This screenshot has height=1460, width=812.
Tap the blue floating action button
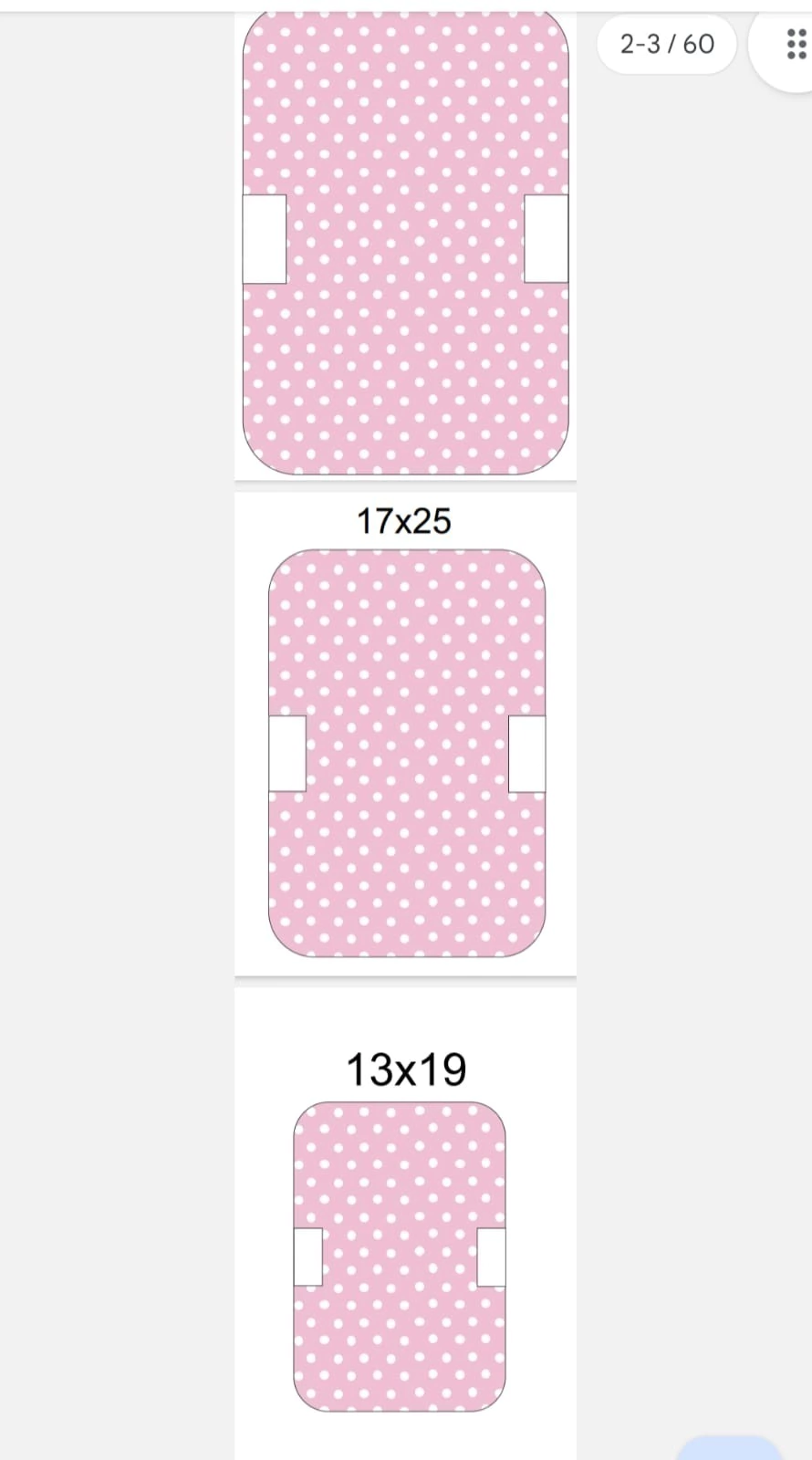pos(730,1450)
